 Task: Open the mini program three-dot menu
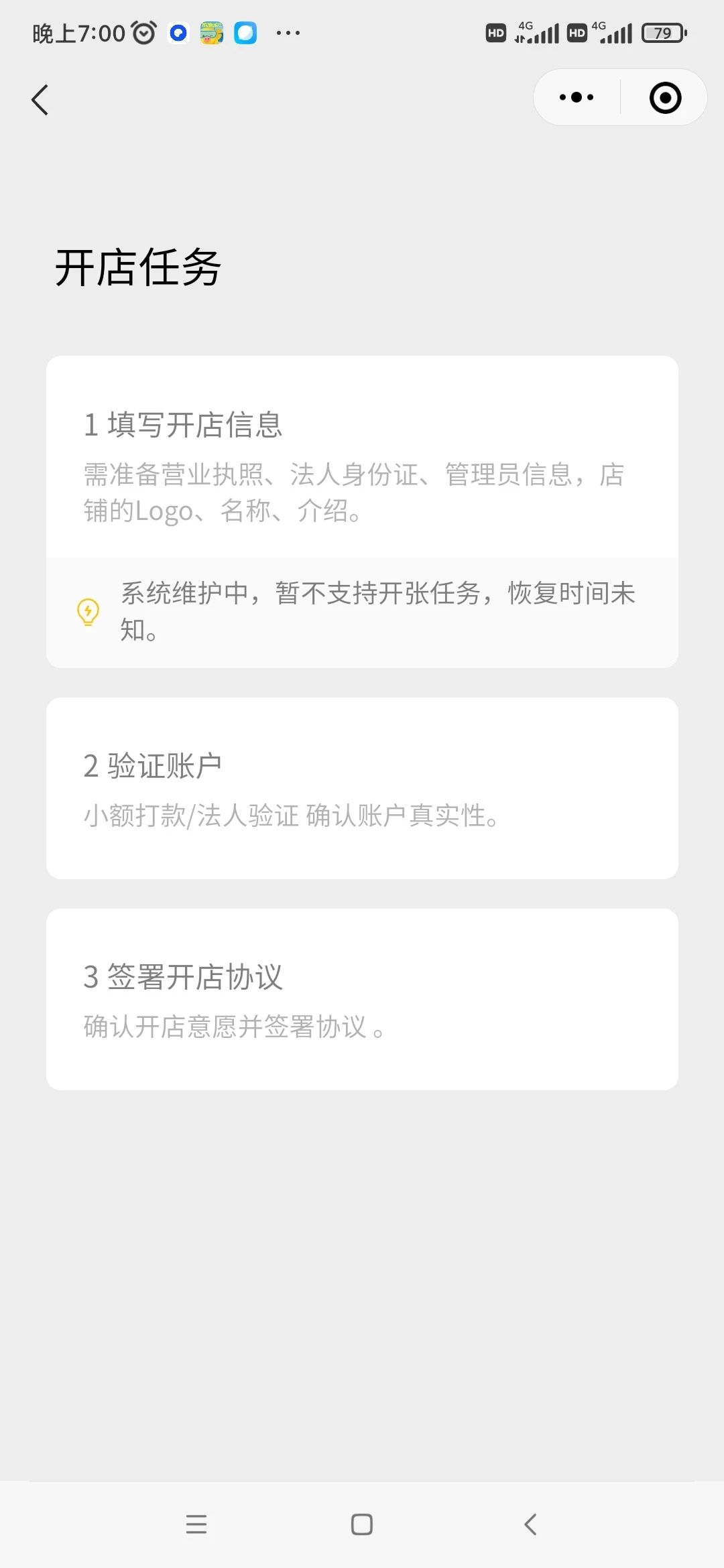[x=577, y=97]
